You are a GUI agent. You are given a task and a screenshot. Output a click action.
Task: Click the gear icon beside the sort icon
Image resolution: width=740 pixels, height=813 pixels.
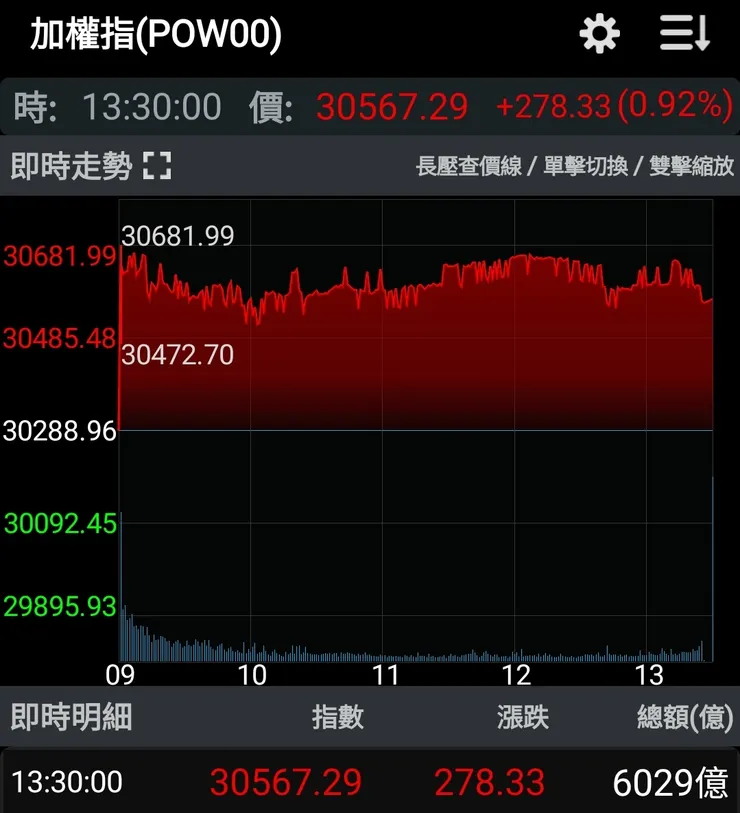click(x=599, y=33)
